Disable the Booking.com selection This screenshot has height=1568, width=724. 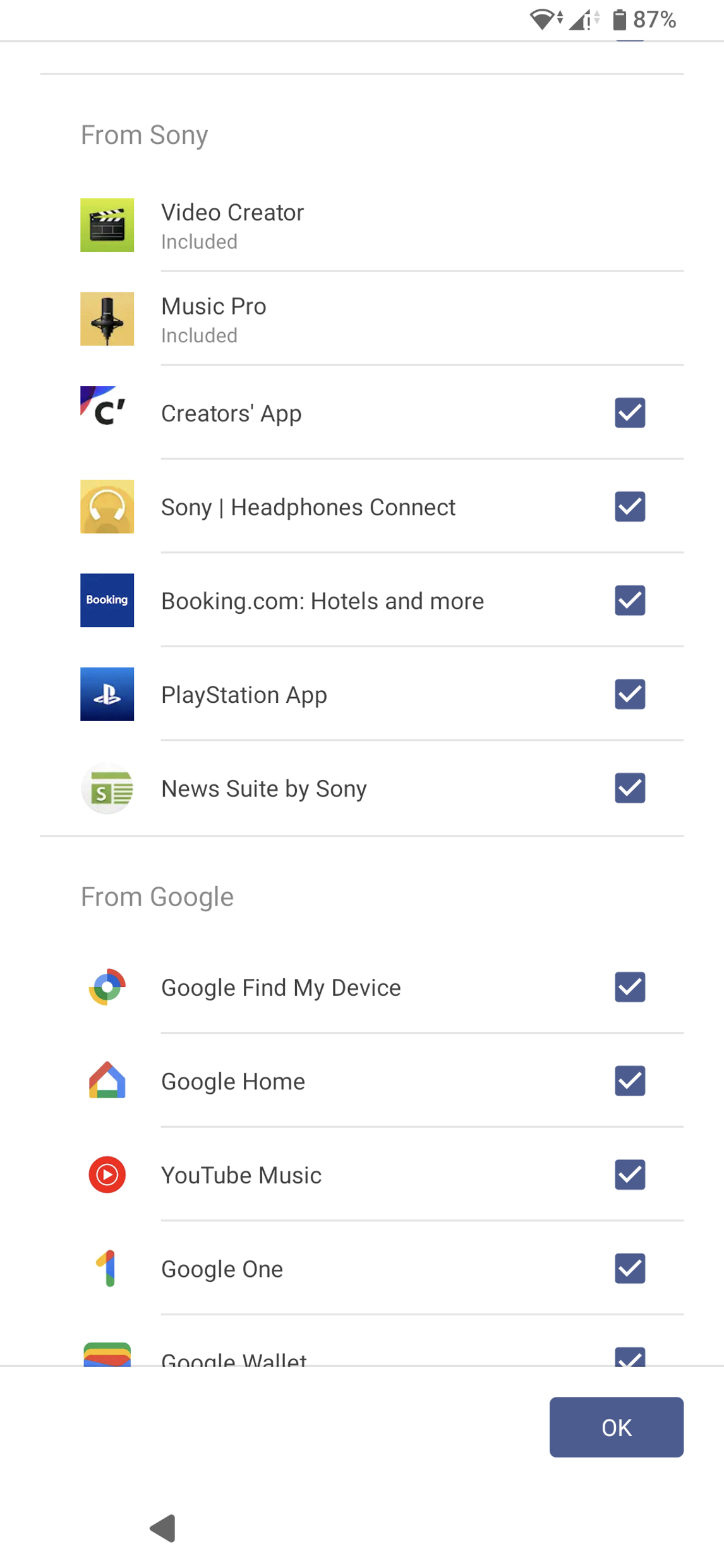[629, 601]
